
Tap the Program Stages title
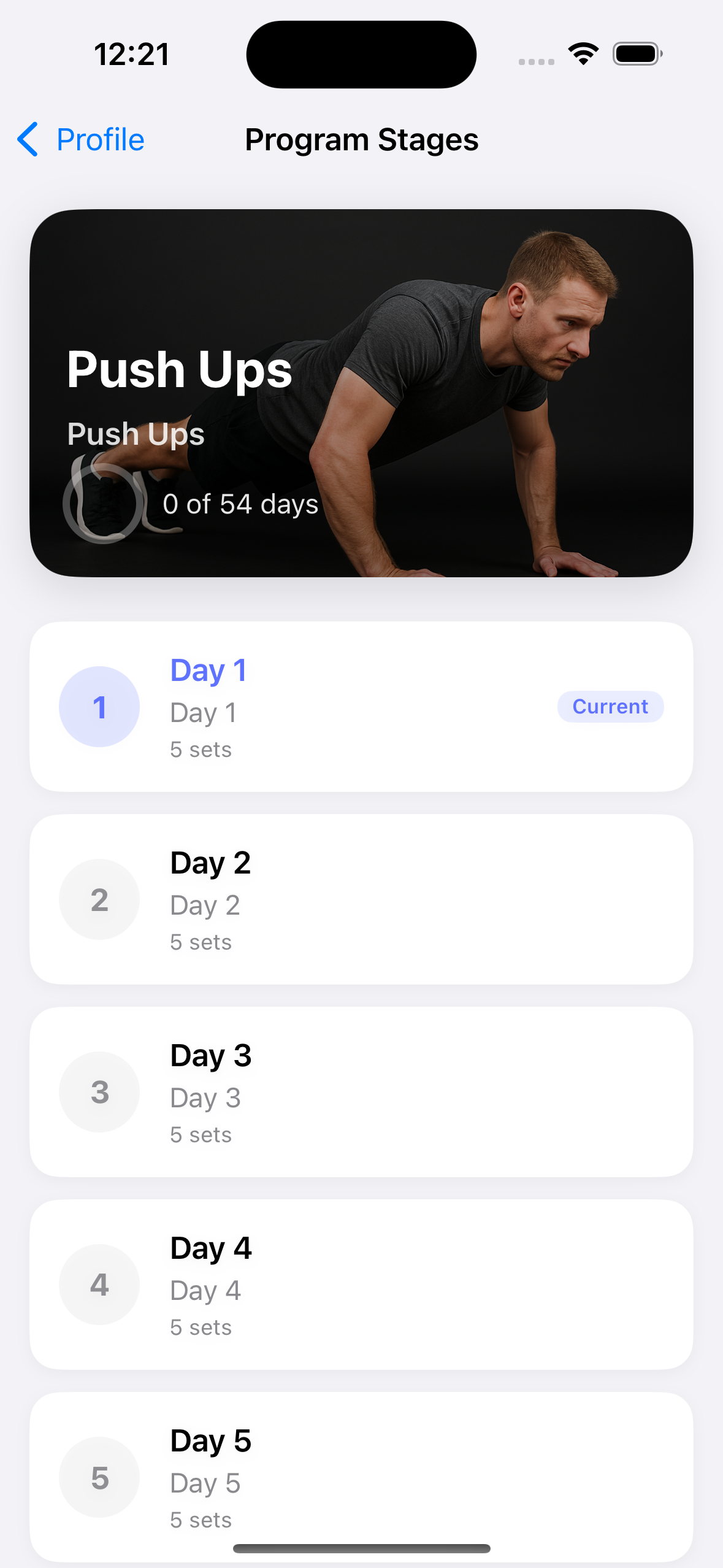[361, 140]
